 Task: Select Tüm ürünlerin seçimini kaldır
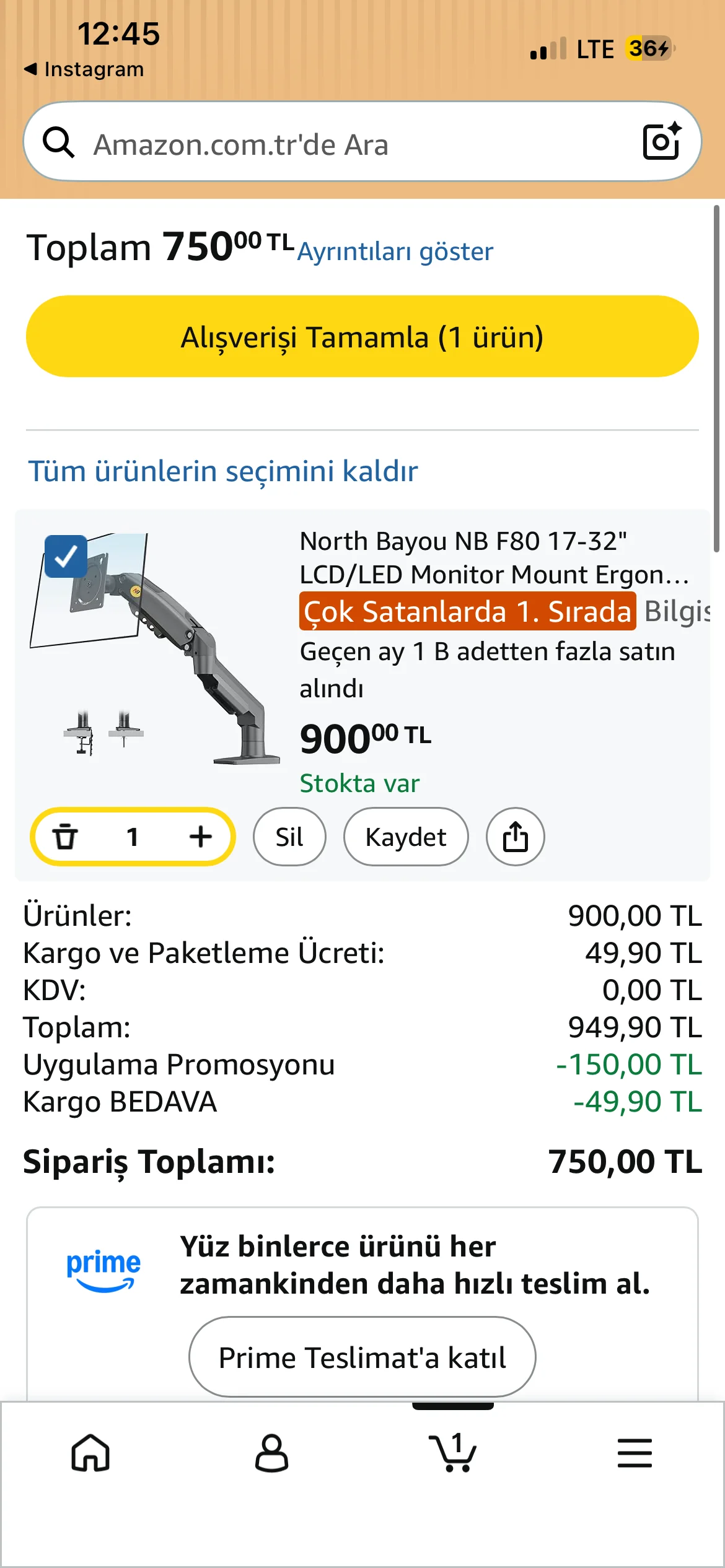(x=223, y=471)
